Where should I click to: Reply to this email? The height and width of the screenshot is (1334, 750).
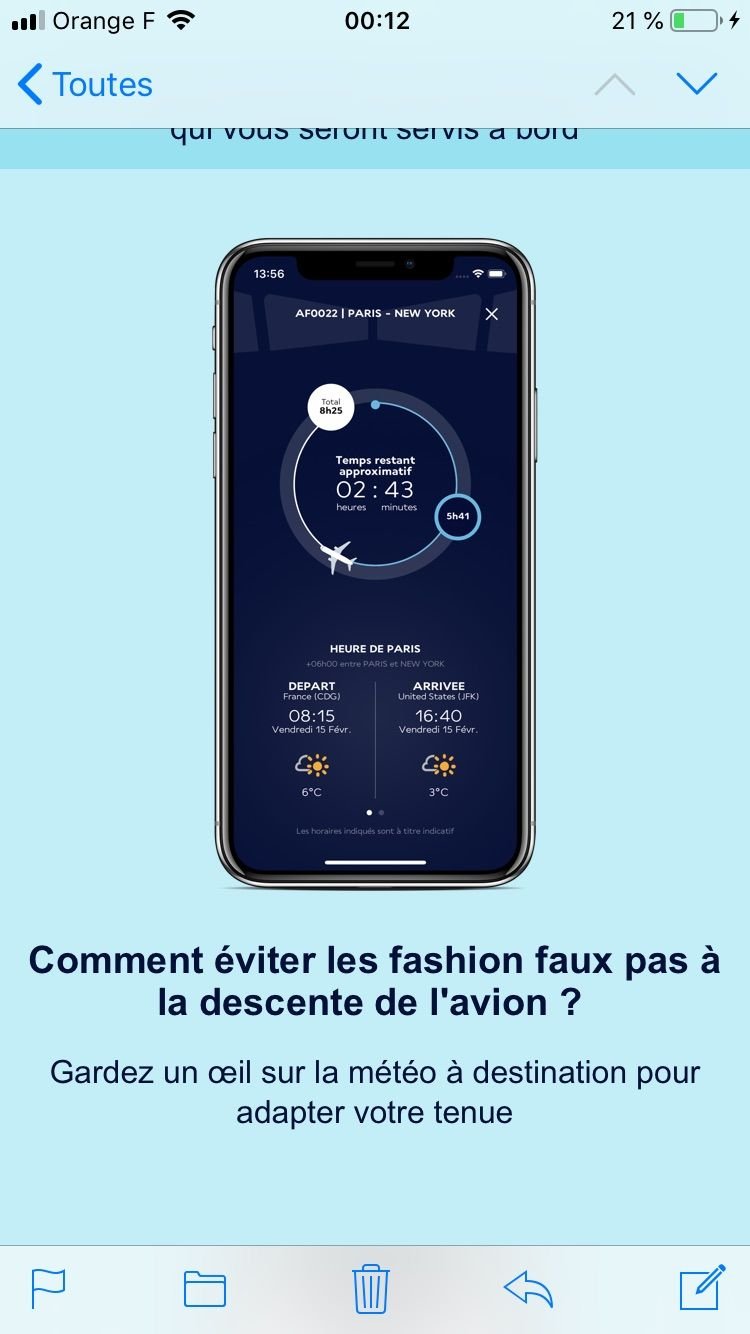click(x=529, y=1288)
